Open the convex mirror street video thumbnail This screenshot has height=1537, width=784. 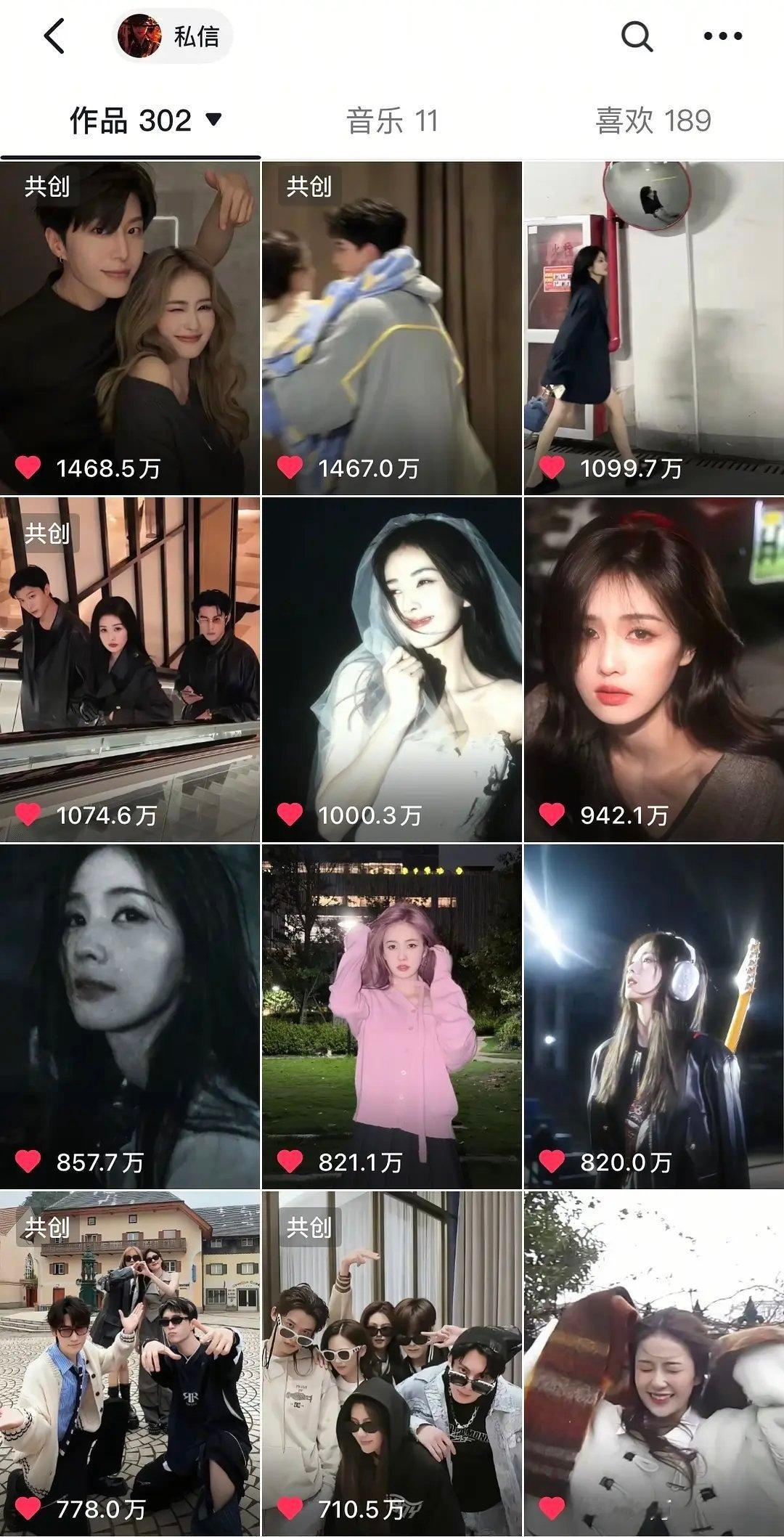pyautogui.click(x=652, y=319)
